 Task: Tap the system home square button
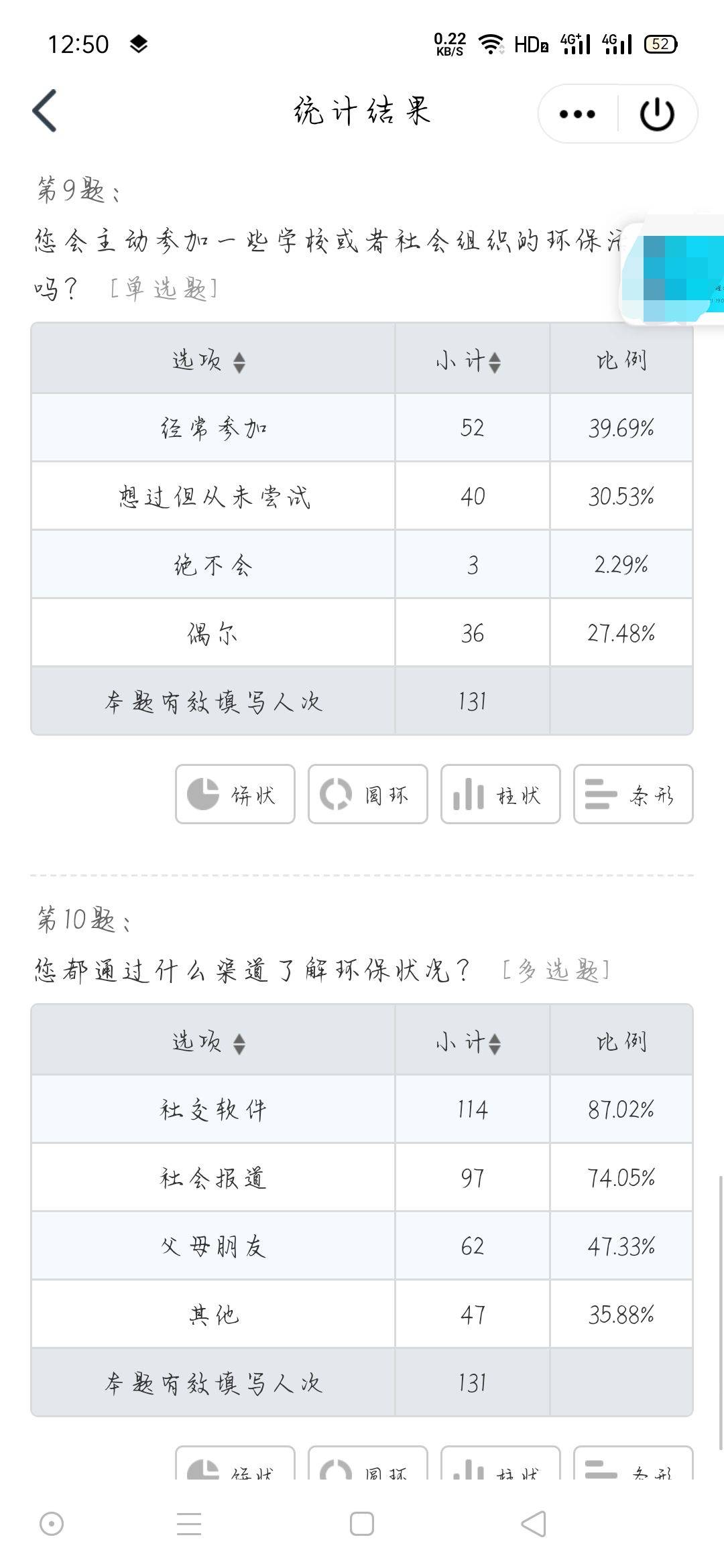[x=362, y=1524]
